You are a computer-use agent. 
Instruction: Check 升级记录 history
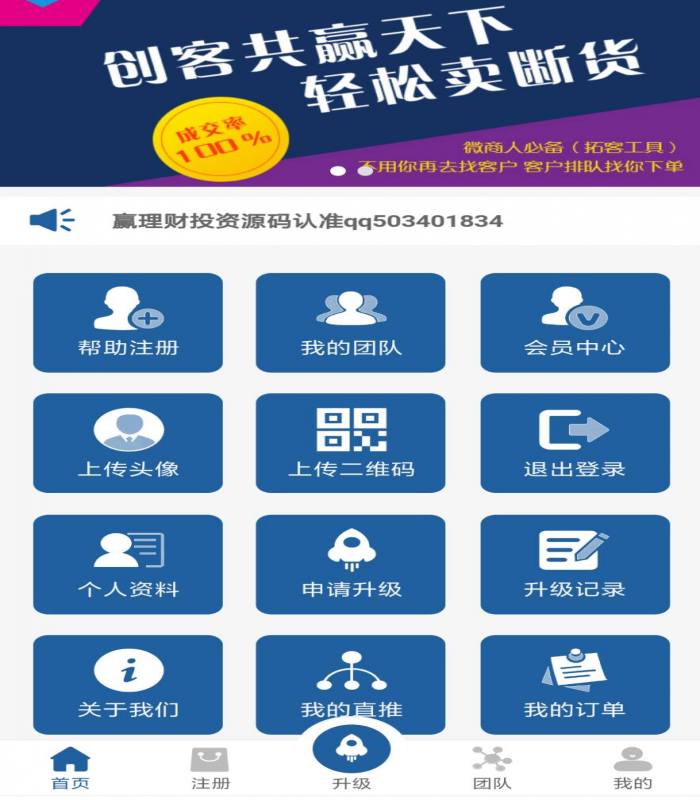(574, 564)
